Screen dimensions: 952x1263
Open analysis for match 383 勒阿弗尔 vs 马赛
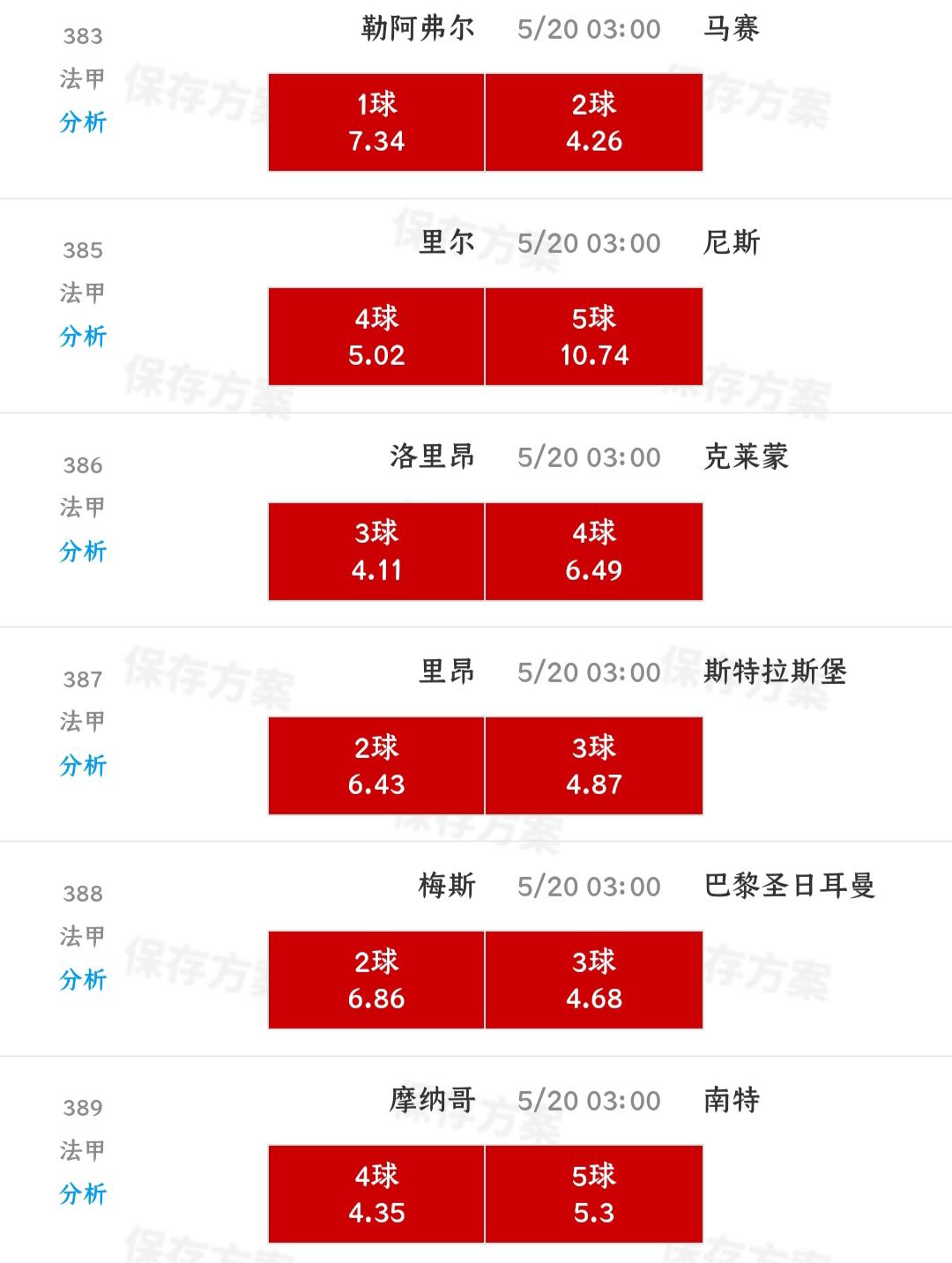(x=83, y=122)
